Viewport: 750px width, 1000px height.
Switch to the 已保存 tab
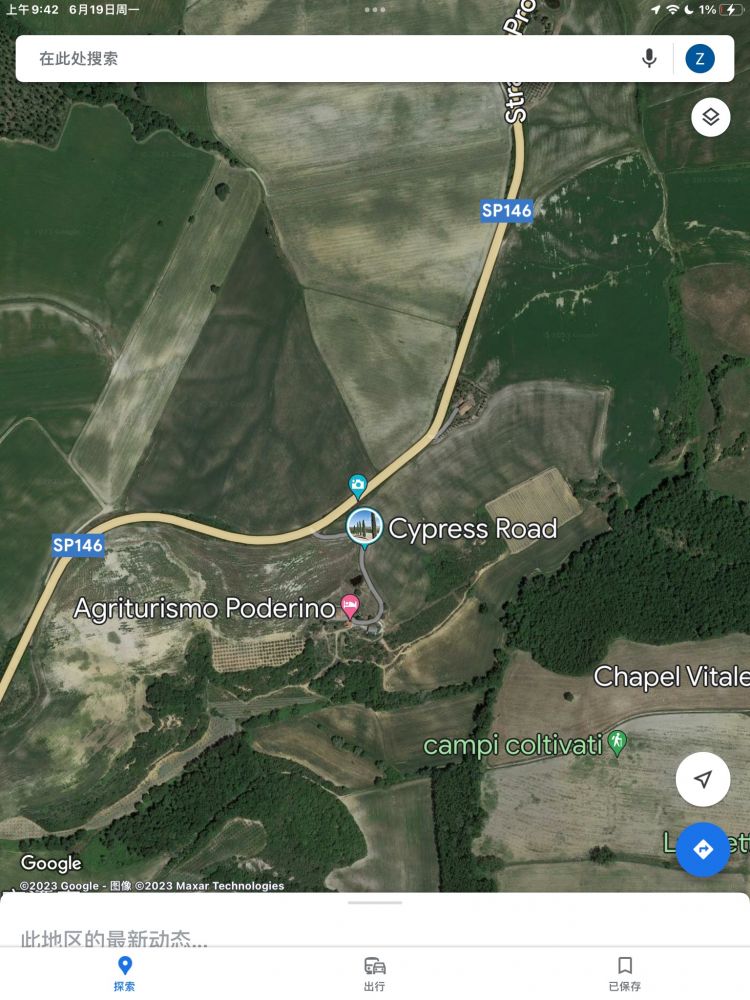click(x=625, y=973)
